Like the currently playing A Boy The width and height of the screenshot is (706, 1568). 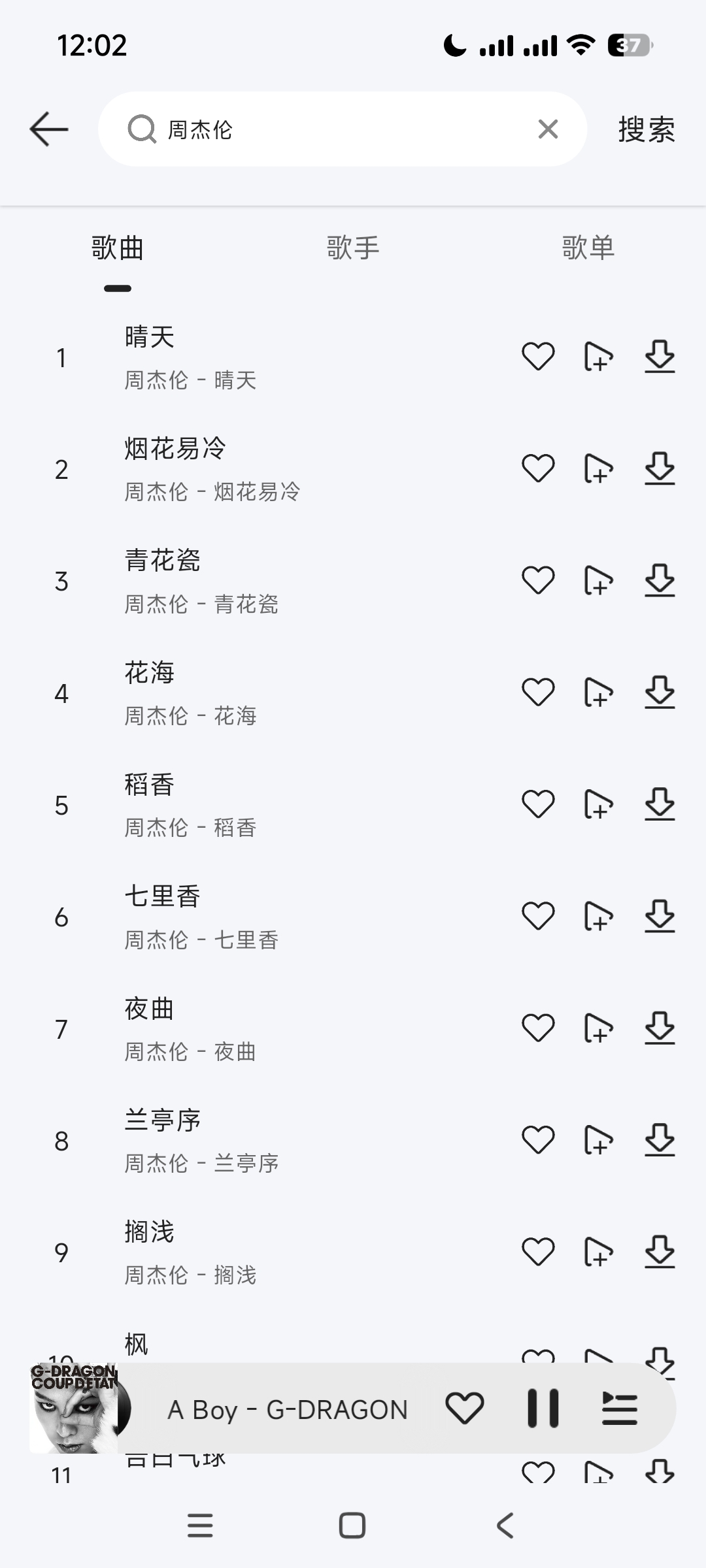click(463, 1409)
